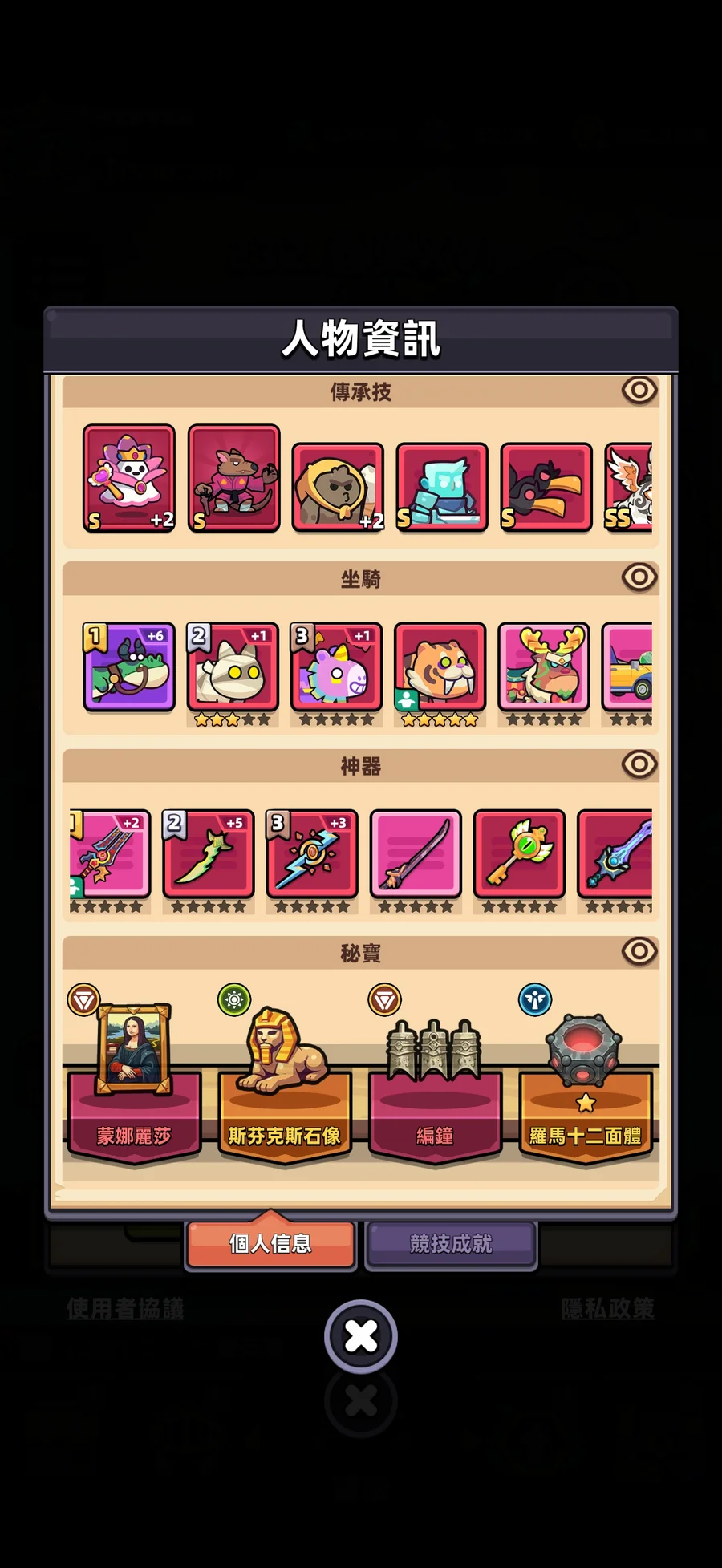Toggle visibility of the 神器 section
Screen dimensions: 722x1568
[639, 764]
